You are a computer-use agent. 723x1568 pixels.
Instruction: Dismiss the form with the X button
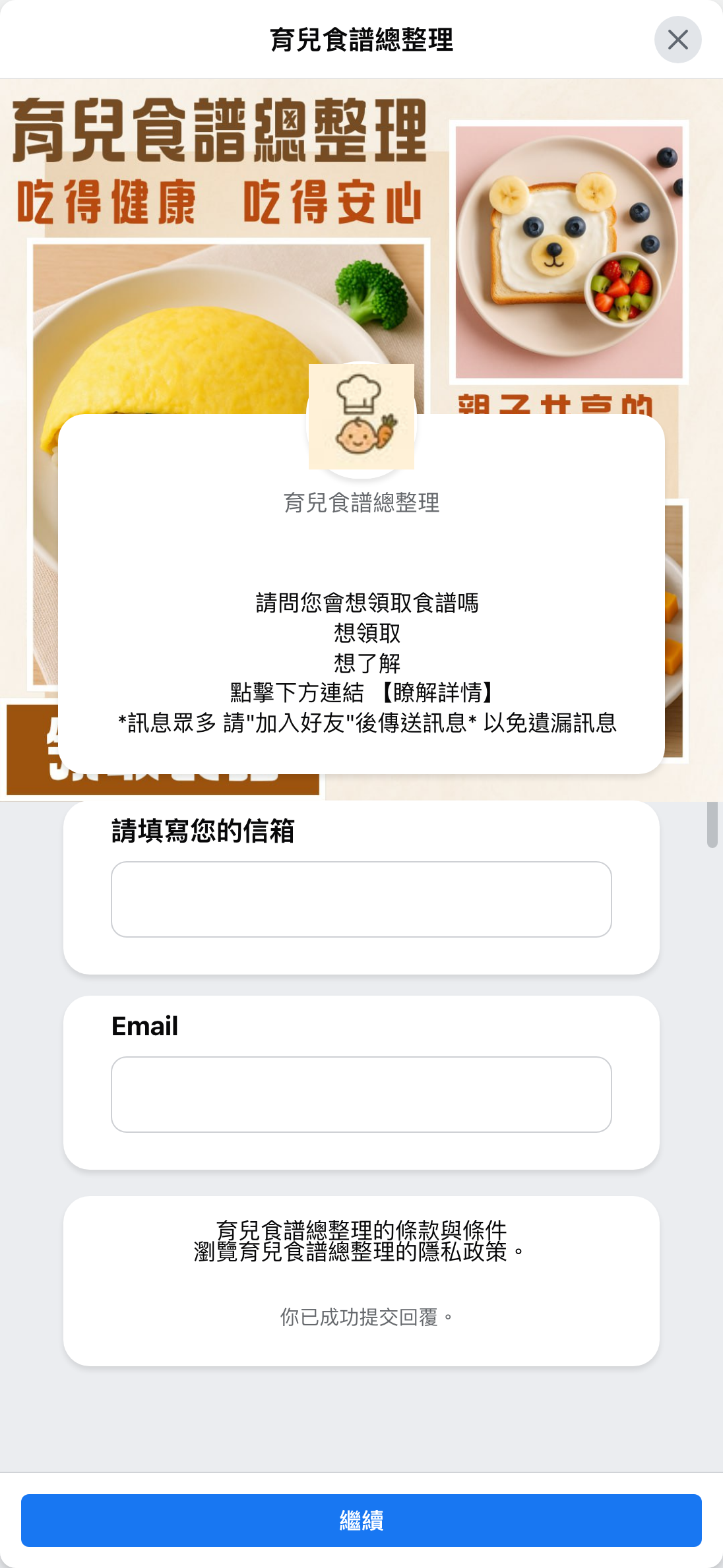point(679,40)
